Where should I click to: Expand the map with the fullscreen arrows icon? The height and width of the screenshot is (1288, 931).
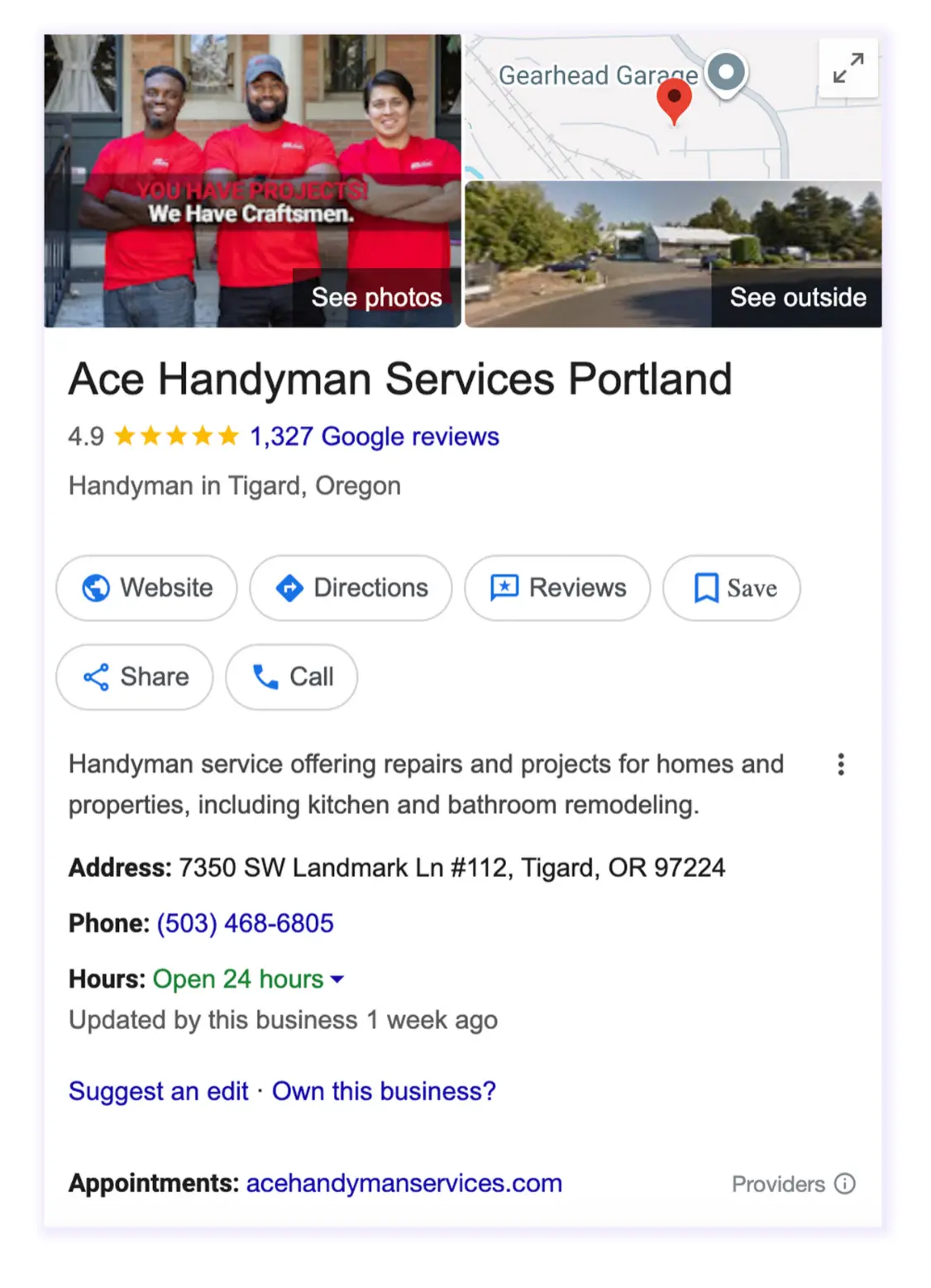coord(847,69)
